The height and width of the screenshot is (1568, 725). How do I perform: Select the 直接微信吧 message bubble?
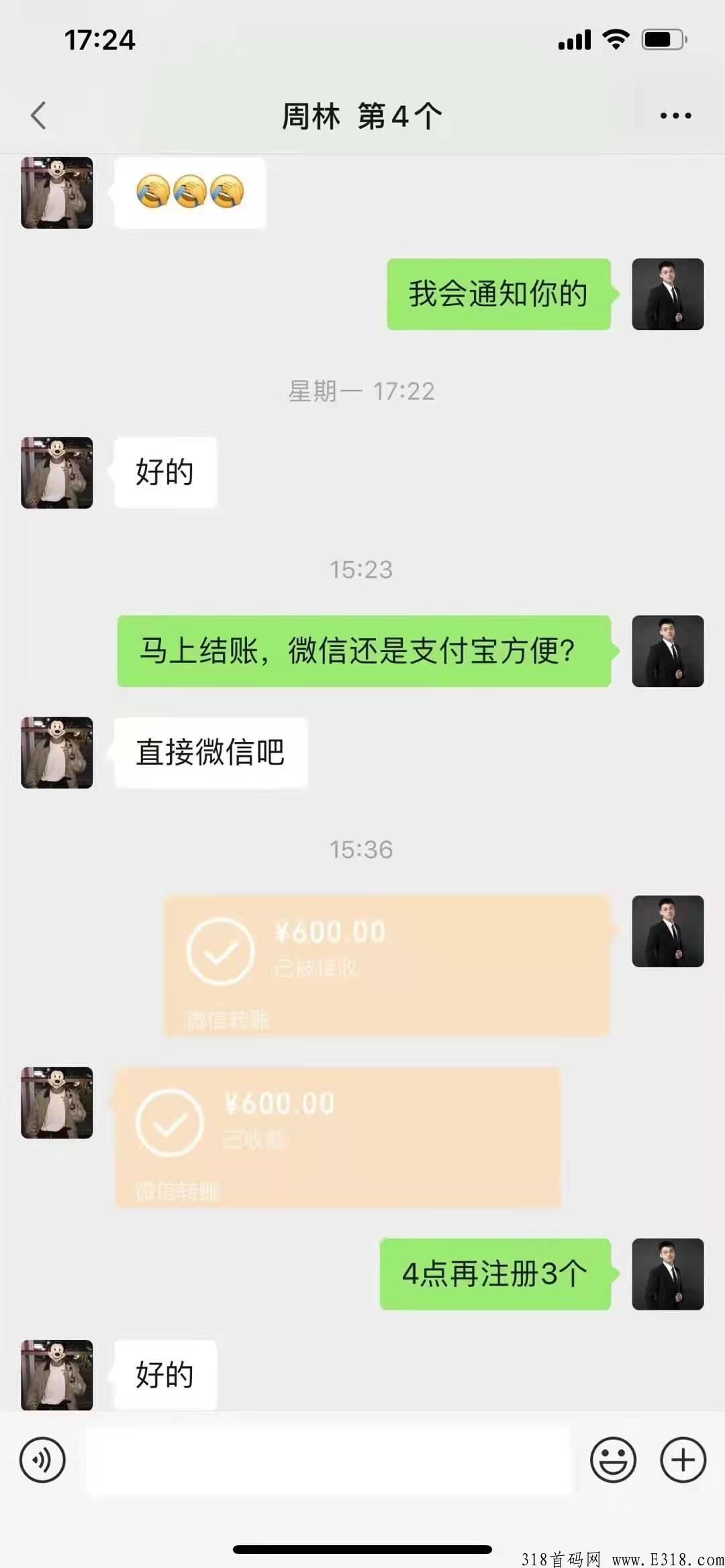tap(210, 753)
